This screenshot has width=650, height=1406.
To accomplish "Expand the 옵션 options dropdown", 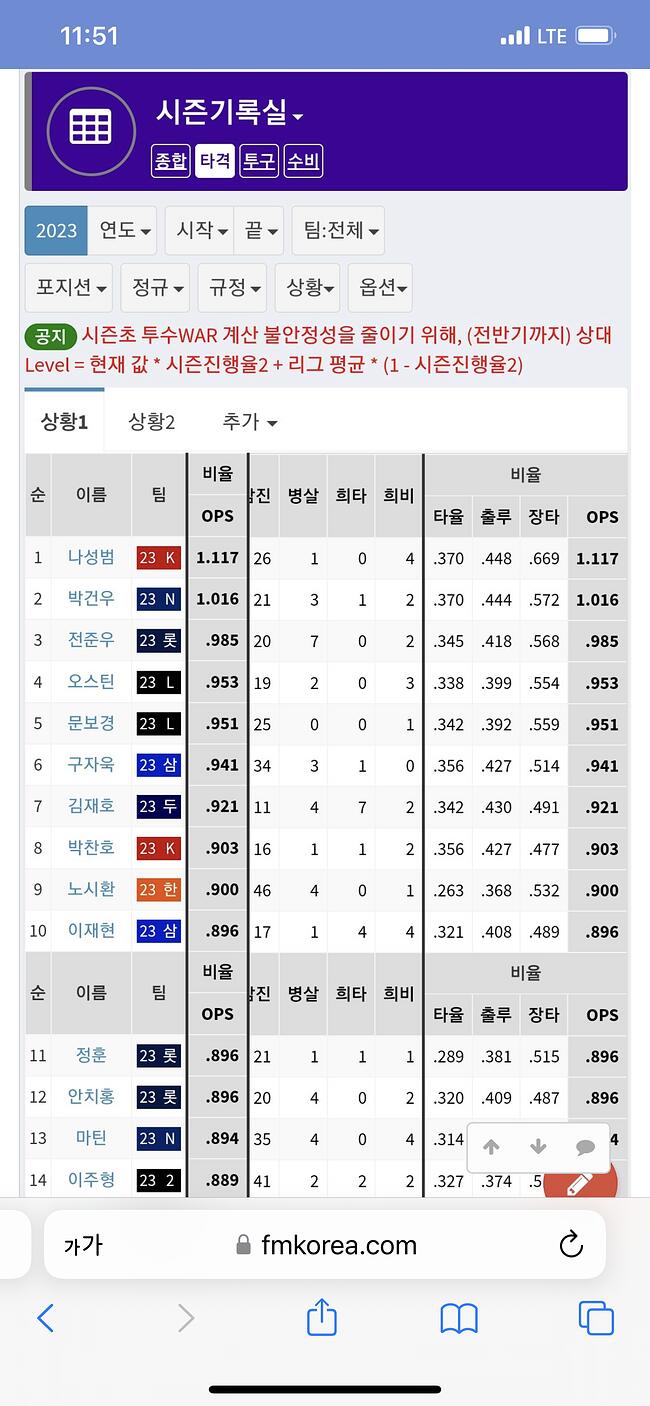I will (380, 288).
